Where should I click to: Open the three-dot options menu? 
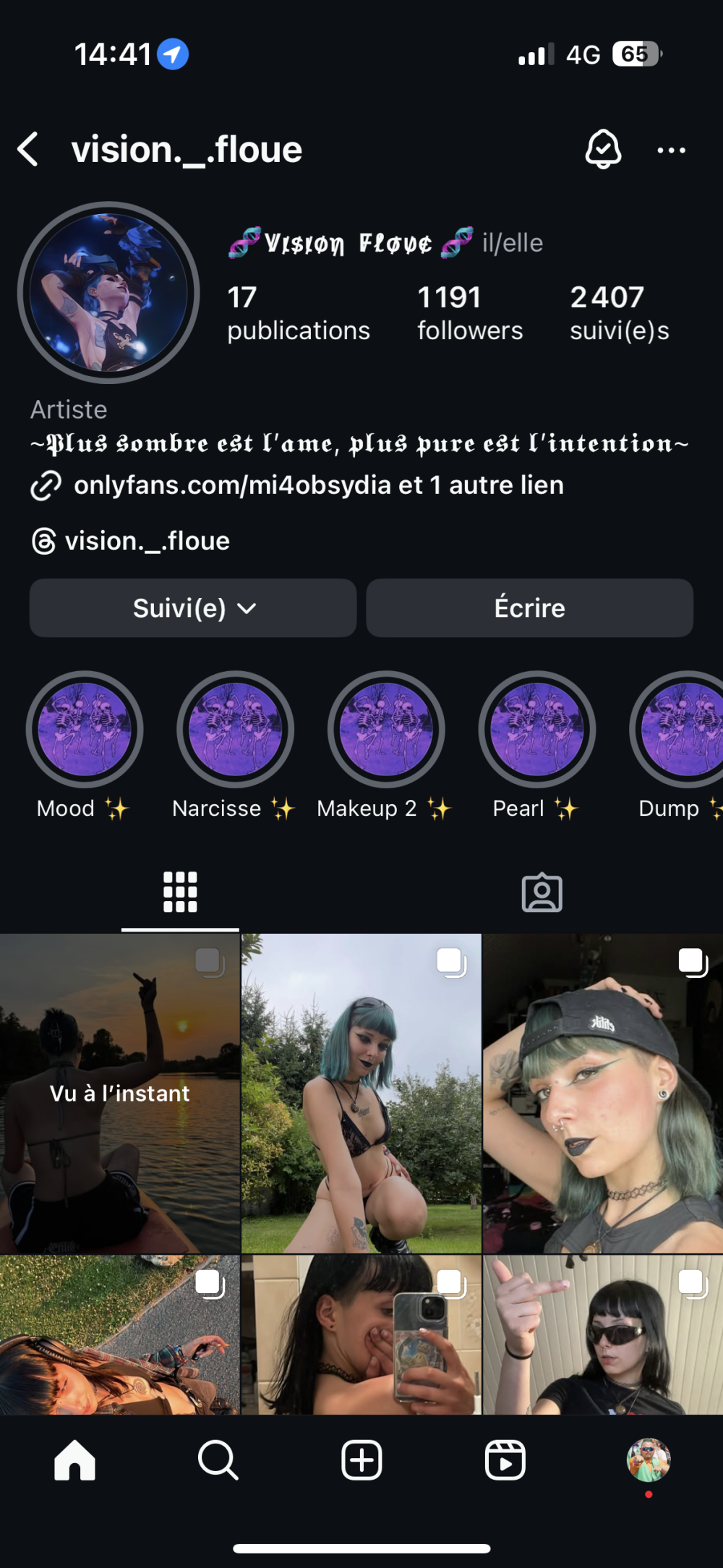(671, 150)
